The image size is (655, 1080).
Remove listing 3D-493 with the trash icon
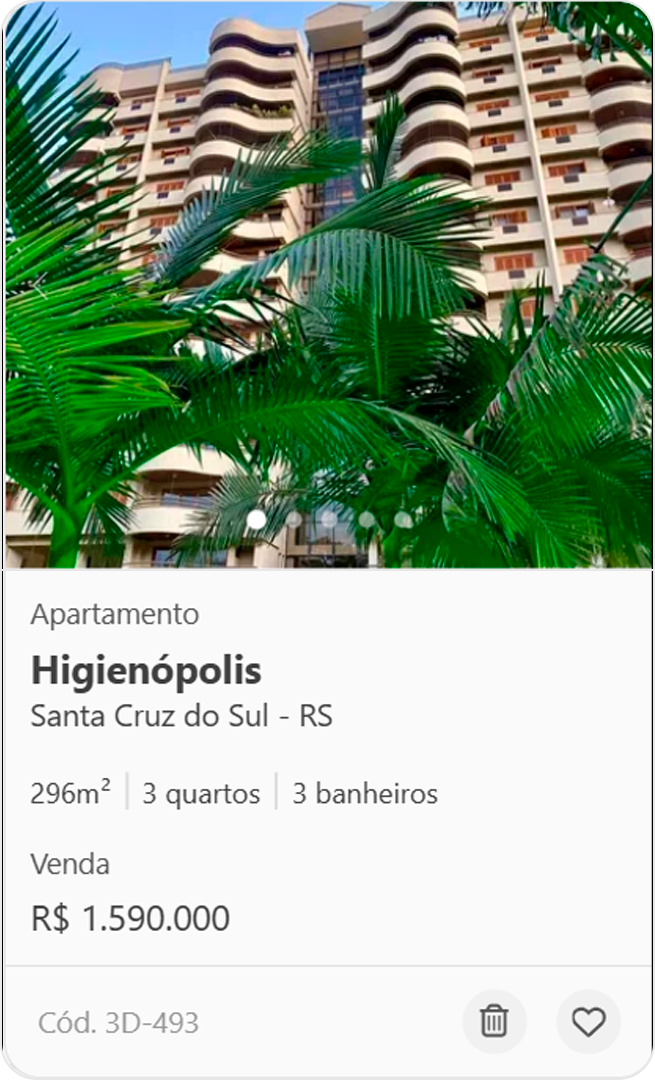click(494, 1022)
